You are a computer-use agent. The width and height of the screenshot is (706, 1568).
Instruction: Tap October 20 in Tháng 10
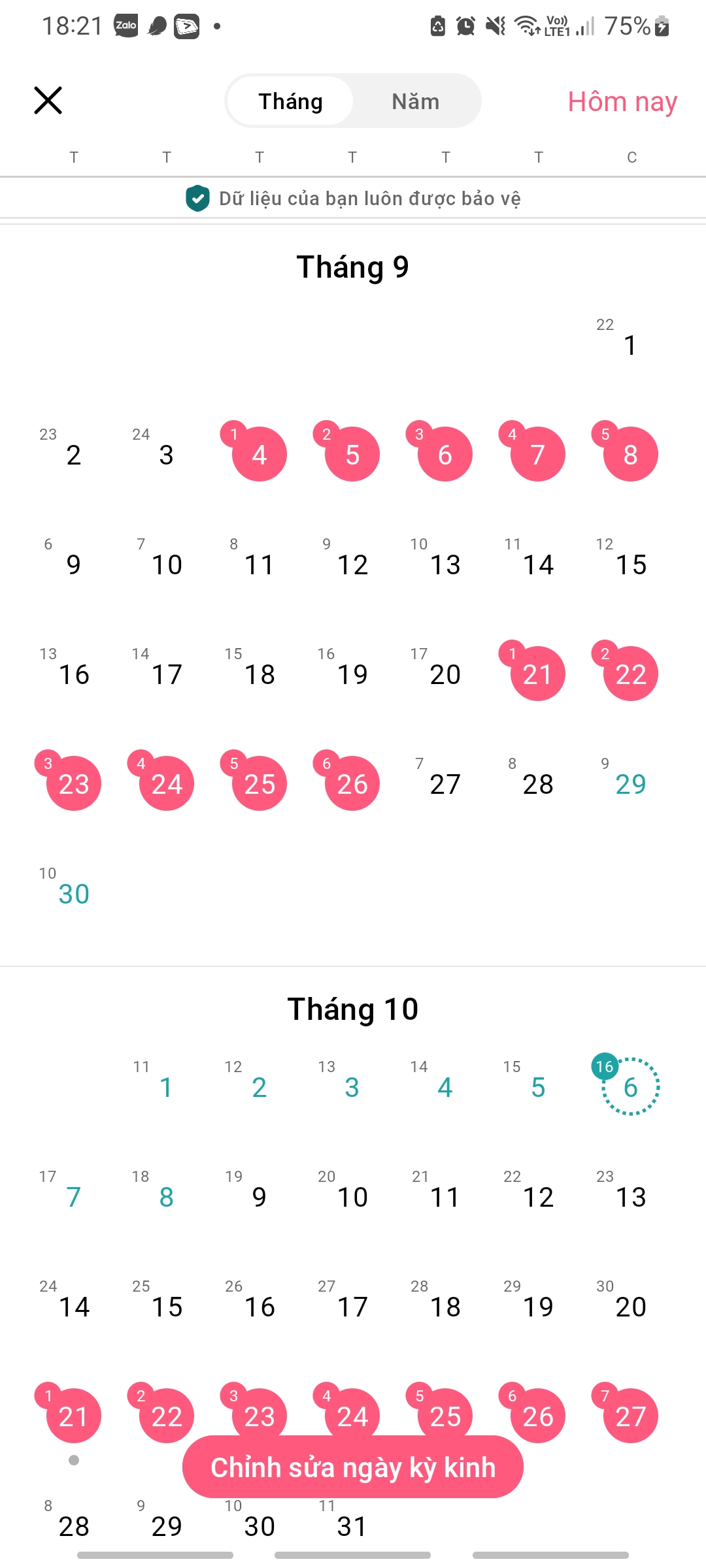(631, 1307)
